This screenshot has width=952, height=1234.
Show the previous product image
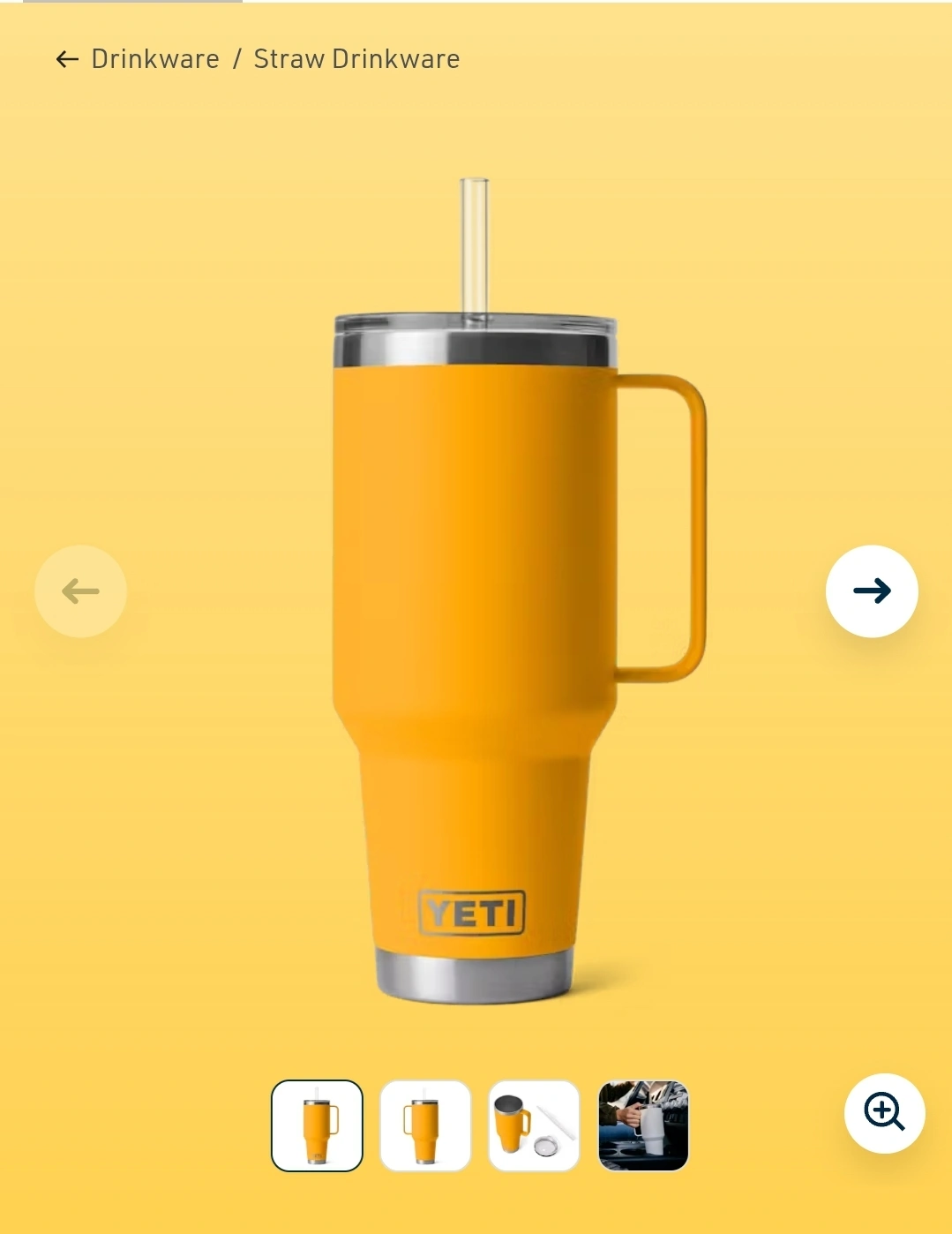(x=80, y=591)
